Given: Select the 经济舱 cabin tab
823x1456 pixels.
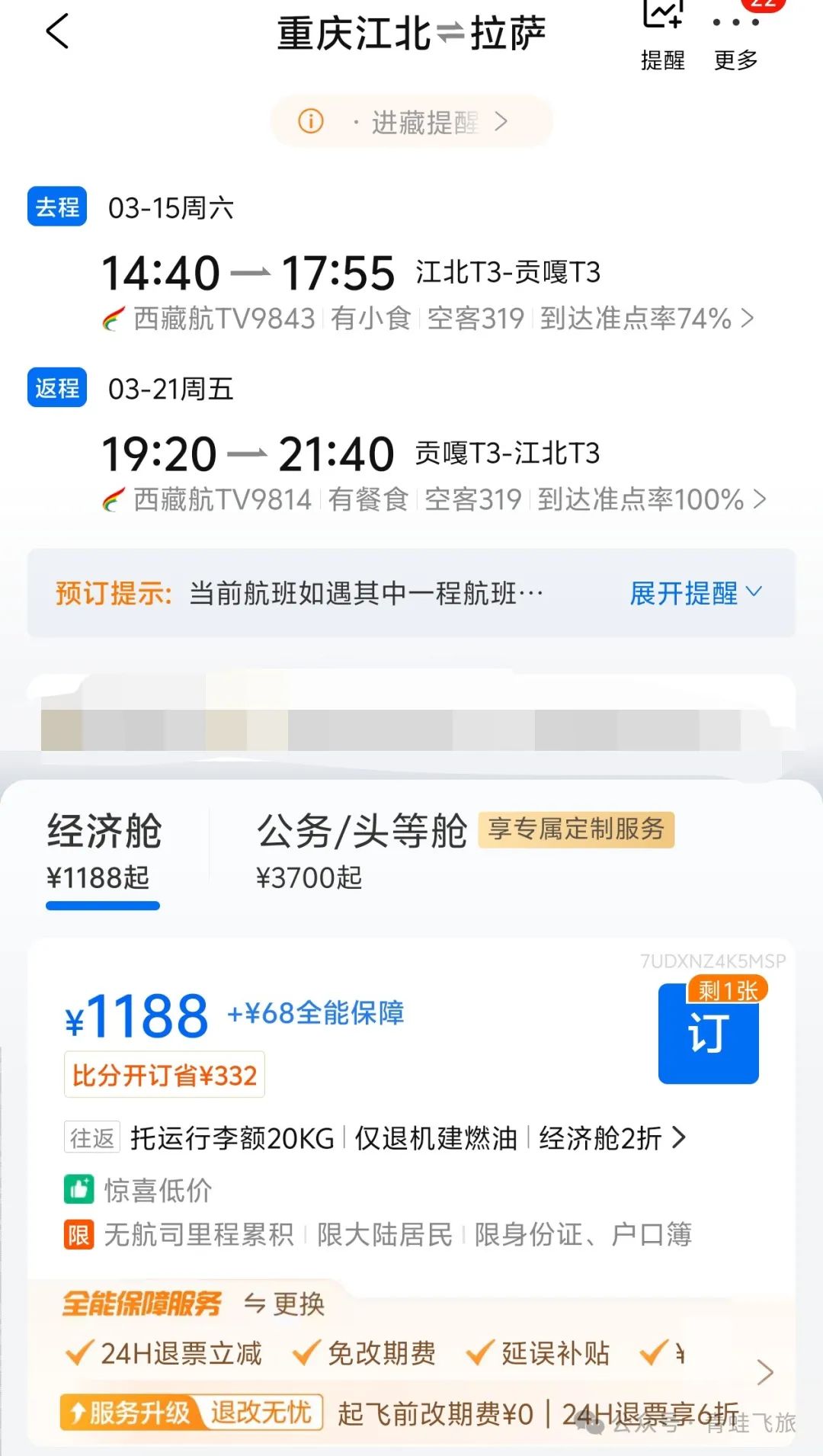Looking at the screenshot, I should point(104,851).
